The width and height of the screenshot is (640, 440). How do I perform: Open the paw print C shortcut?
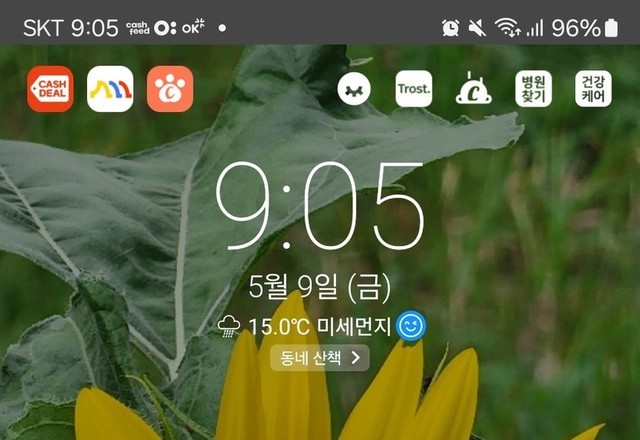[170, 89]
